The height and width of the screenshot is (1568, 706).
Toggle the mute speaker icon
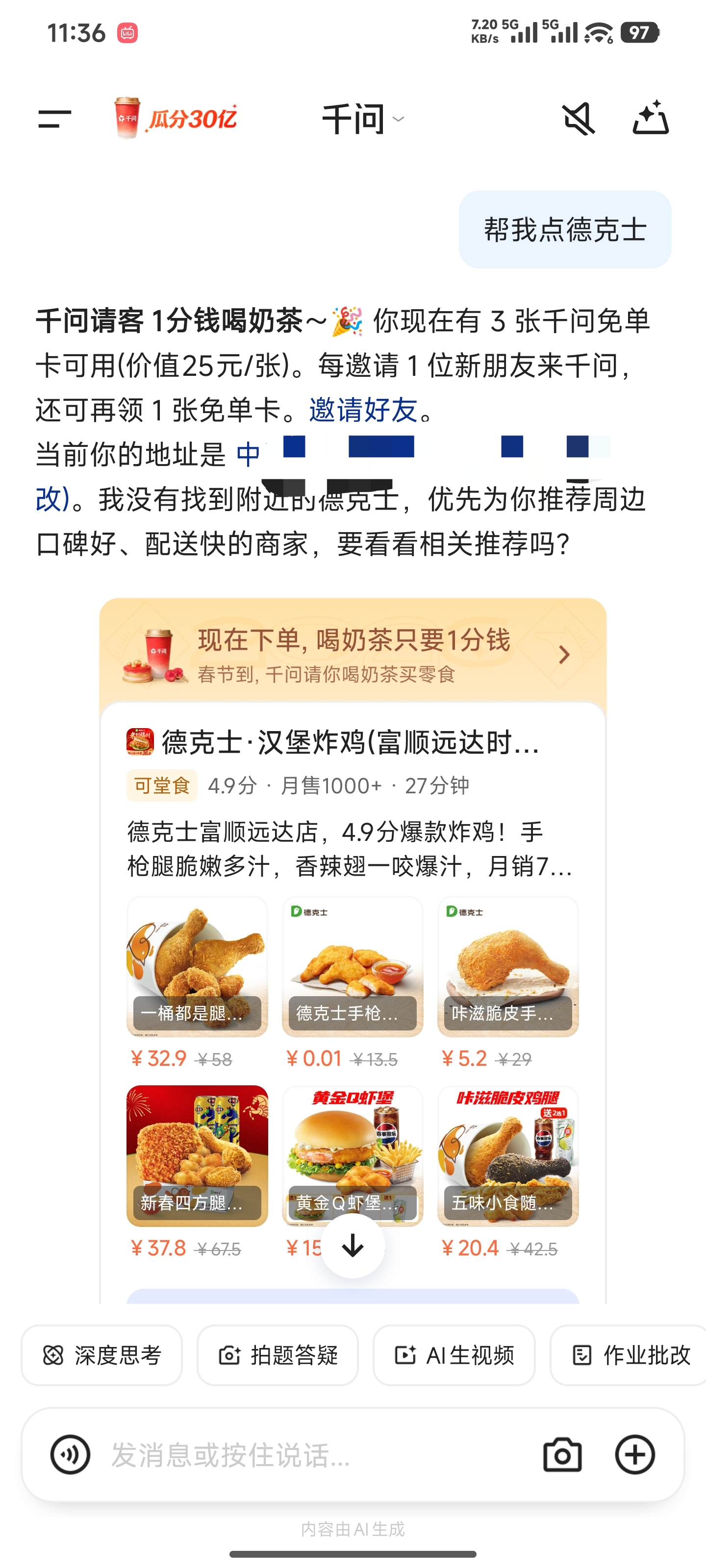pyautogui.click(x=578, y=118)
